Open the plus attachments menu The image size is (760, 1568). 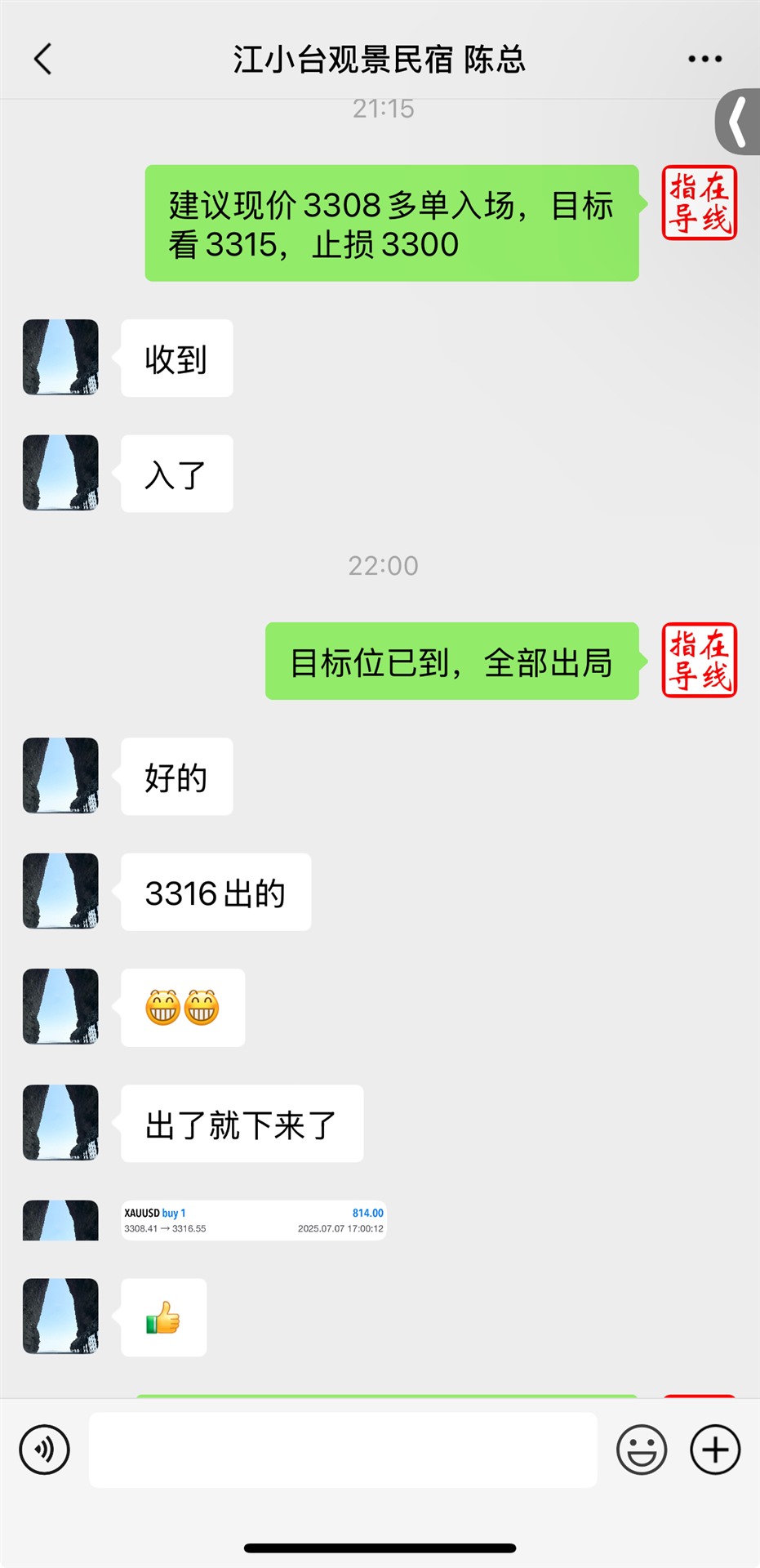point(715,1450)
